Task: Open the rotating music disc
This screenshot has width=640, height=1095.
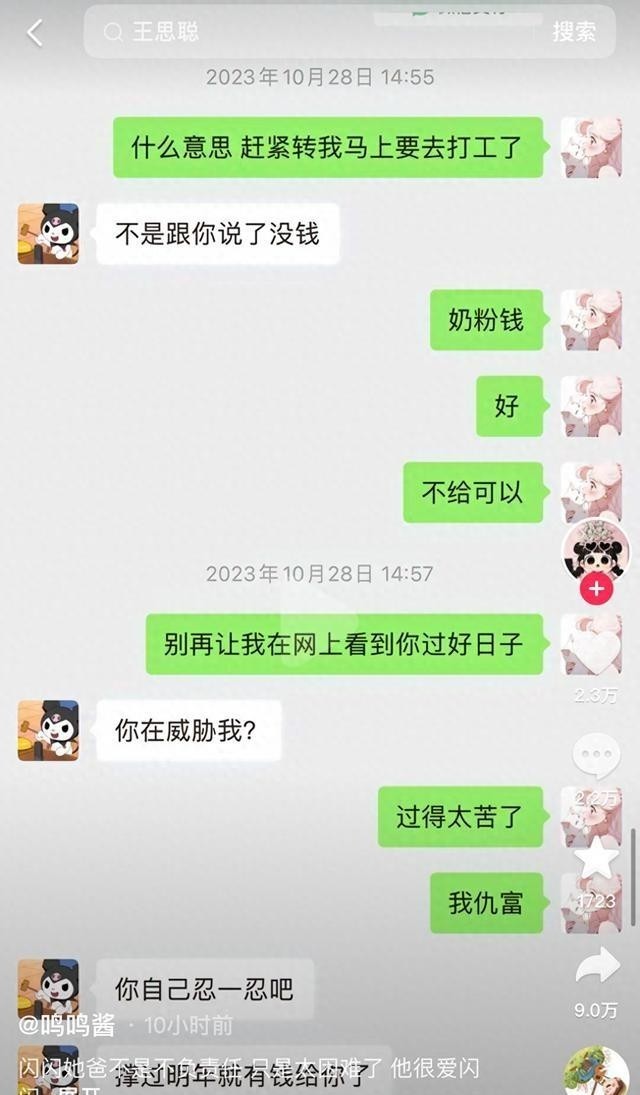Action: (596, 1070)
